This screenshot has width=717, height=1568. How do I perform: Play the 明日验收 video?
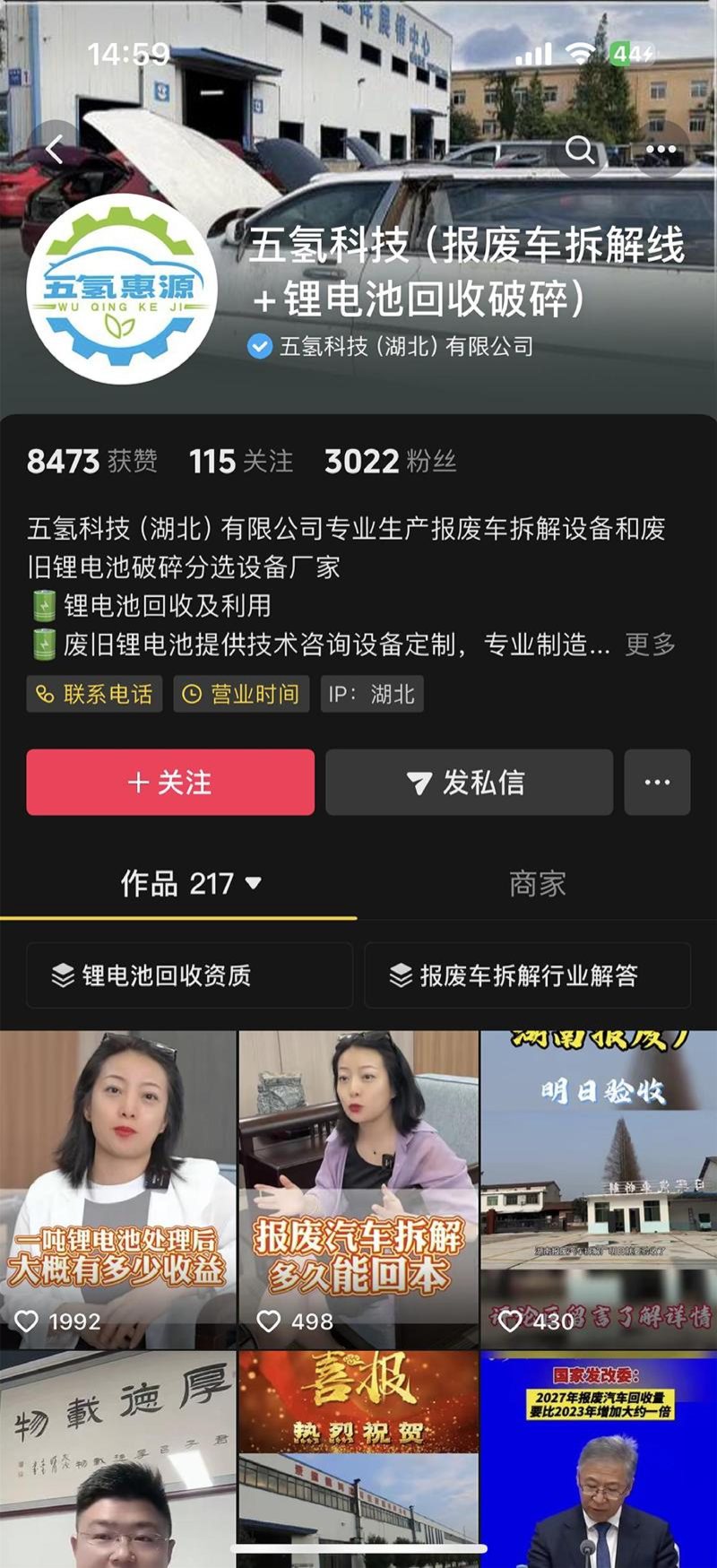pyautogui.click(x=599, y=1189)
